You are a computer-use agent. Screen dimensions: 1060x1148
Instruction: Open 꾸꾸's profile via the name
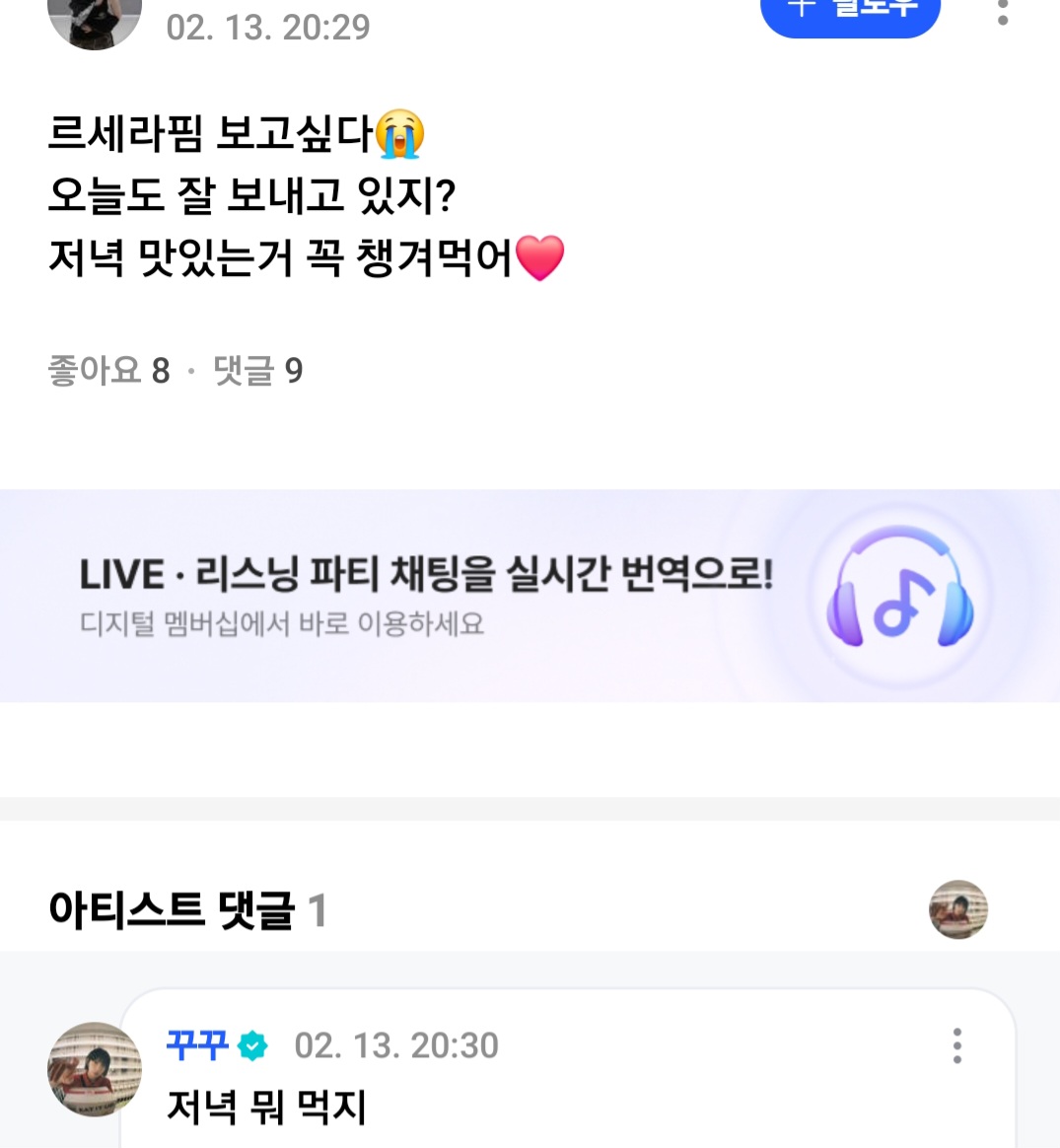[x=198, y=1045]
